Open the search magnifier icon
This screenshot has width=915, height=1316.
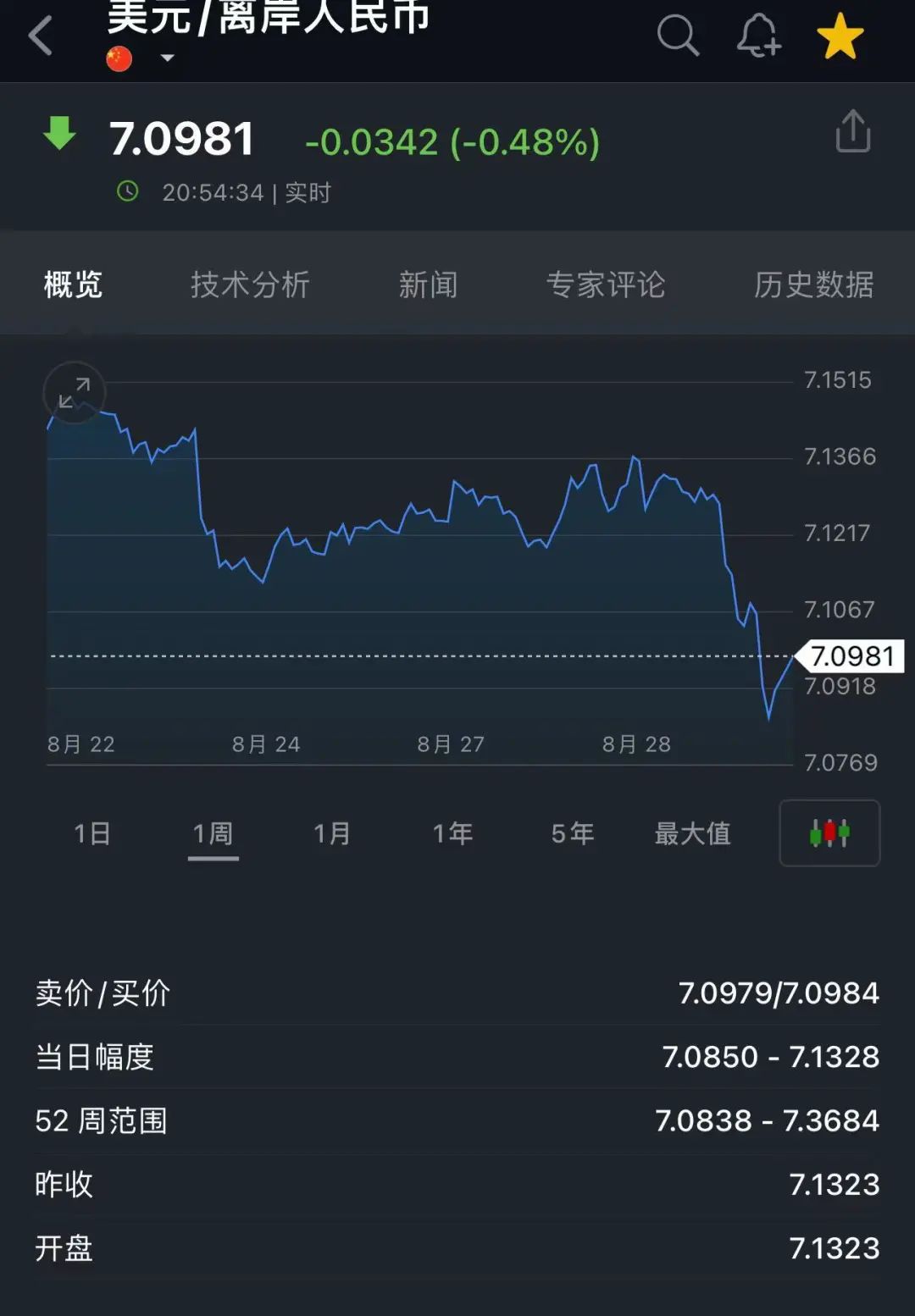pos(678,36)
